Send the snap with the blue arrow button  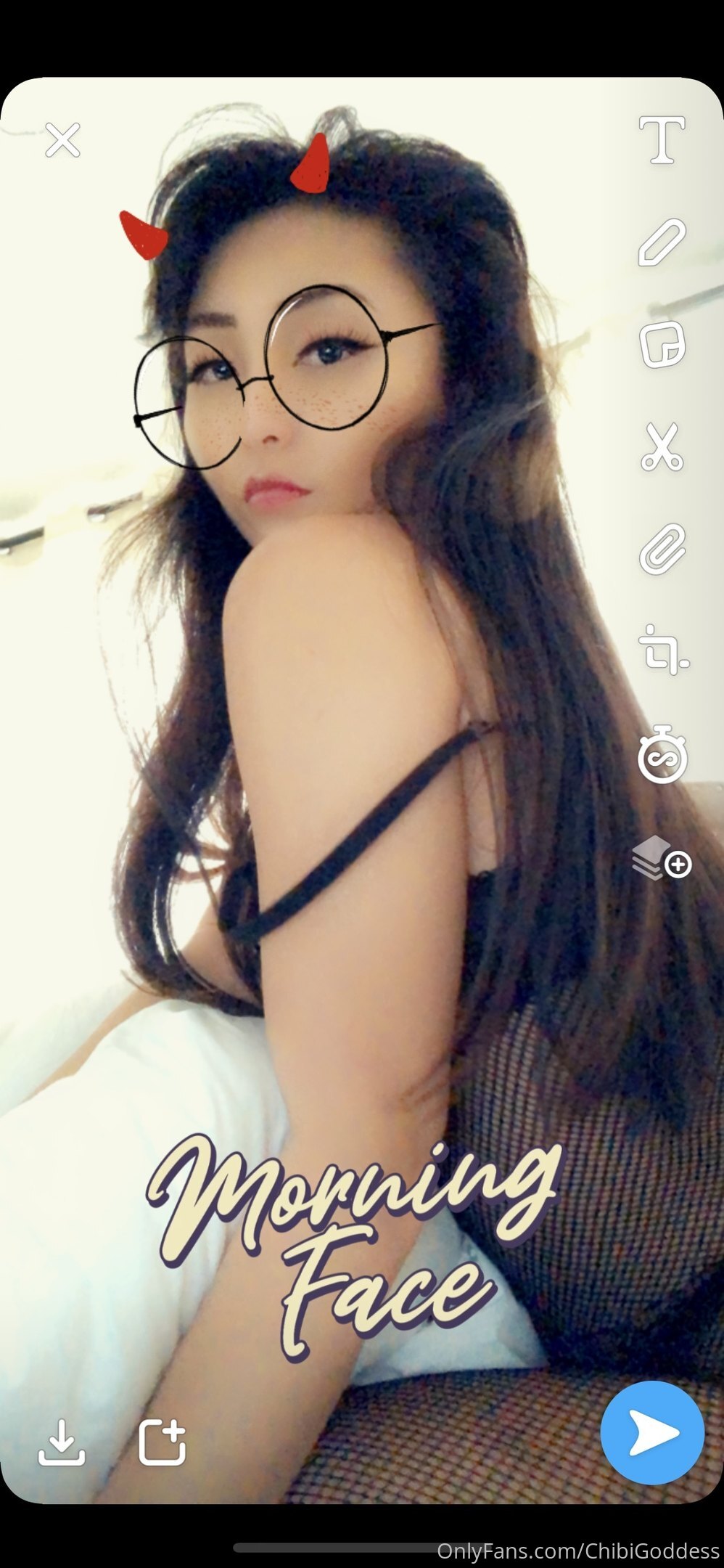[x=652, y=1433]
